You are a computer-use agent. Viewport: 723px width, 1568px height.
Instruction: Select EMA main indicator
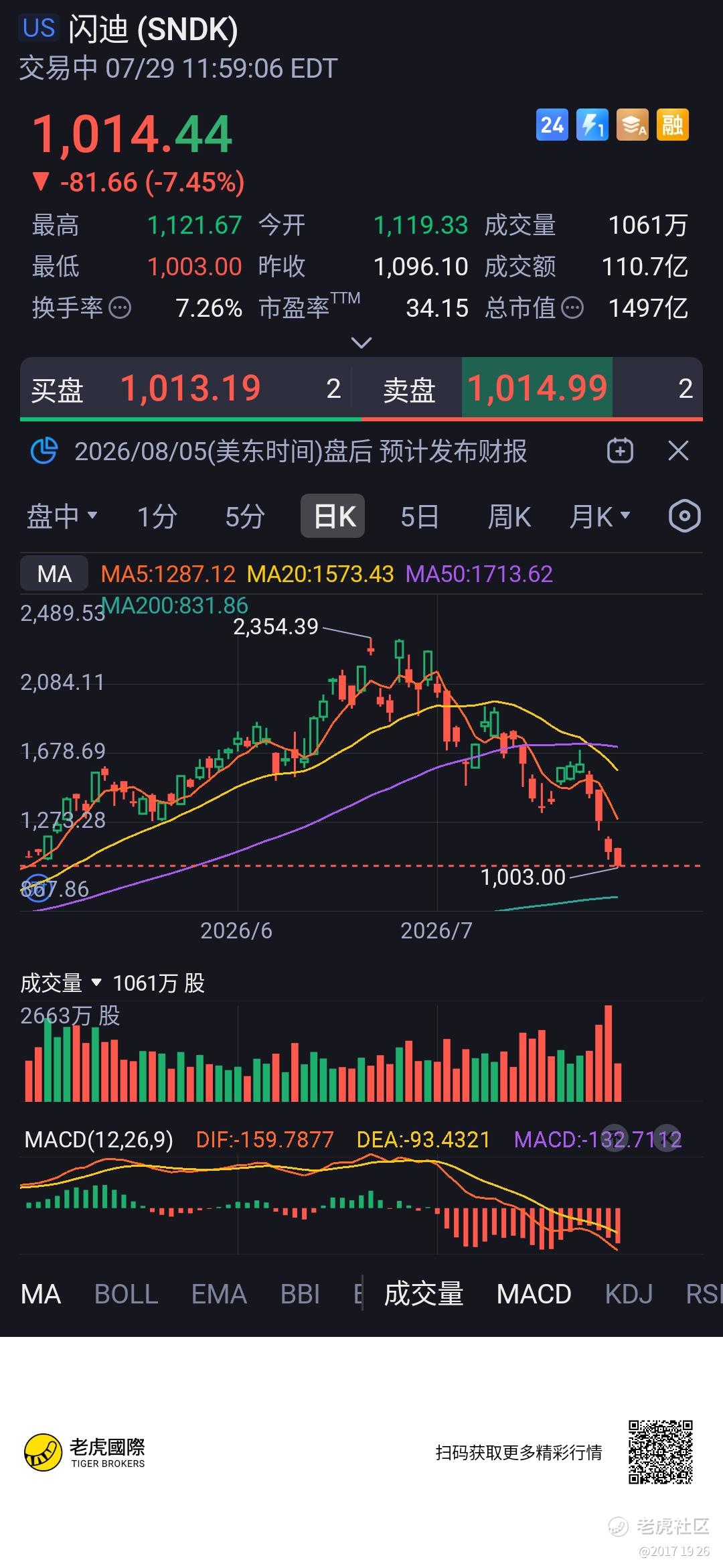click(x=219, y=1293)
